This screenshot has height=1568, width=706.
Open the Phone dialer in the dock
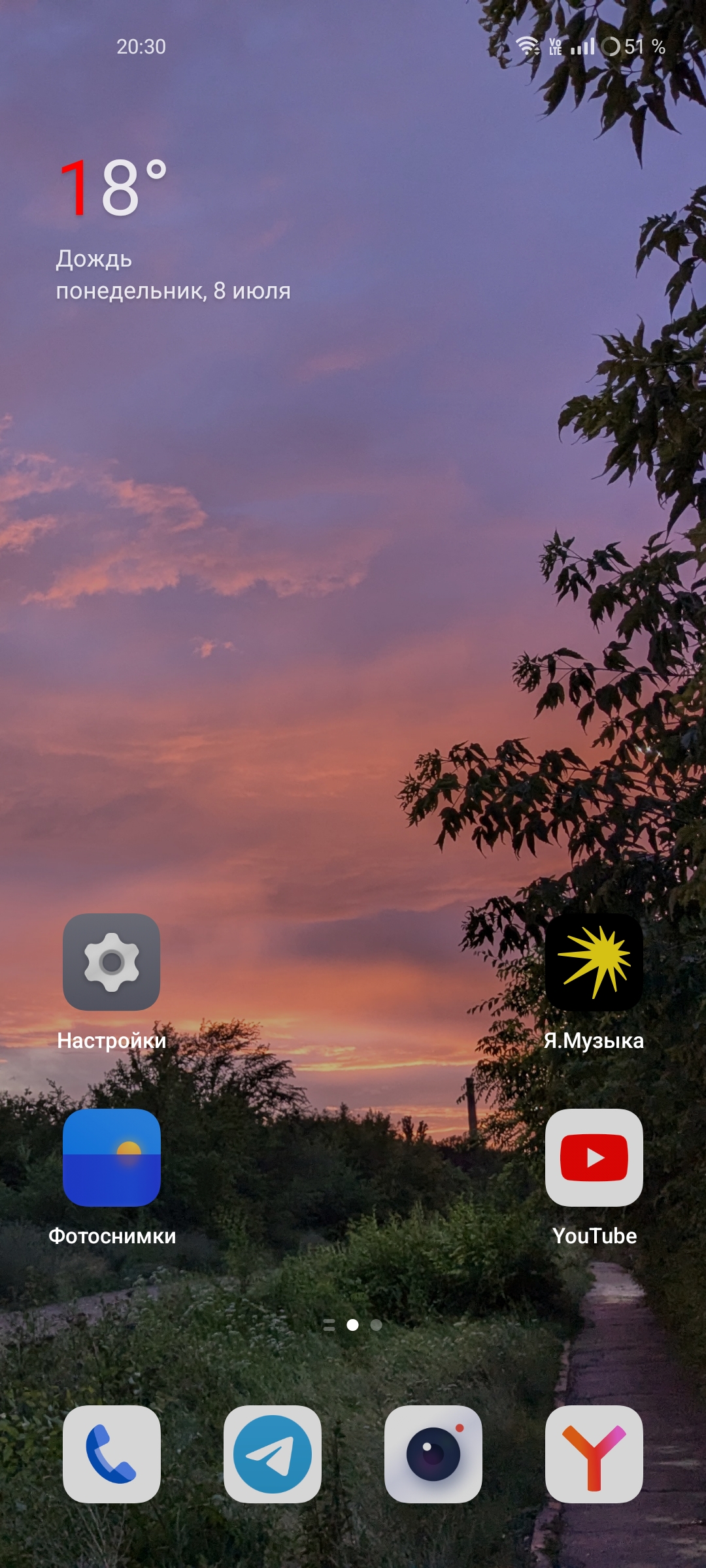tap(112, 1454)
